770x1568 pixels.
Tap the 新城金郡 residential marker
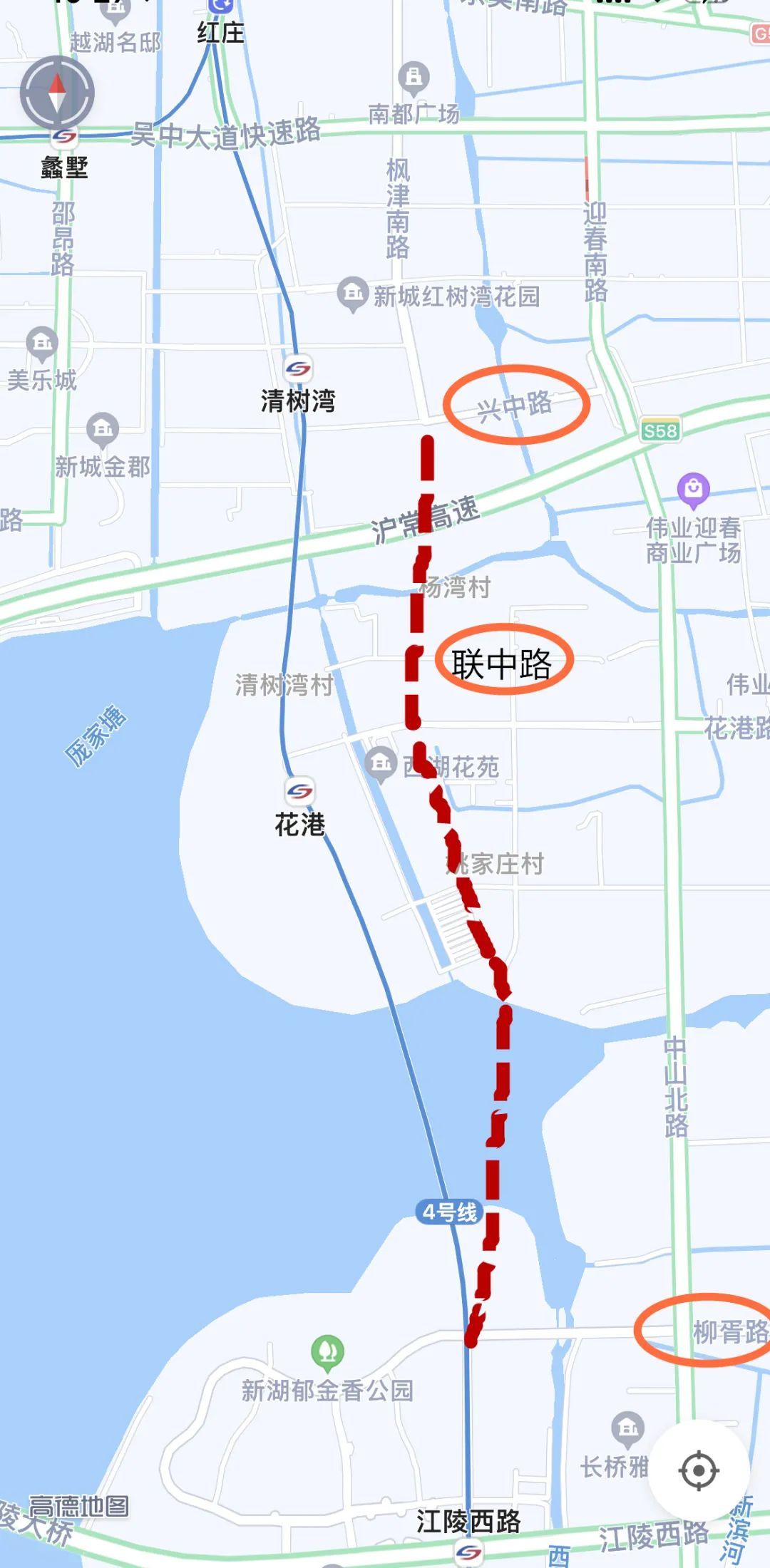(103, 429)
